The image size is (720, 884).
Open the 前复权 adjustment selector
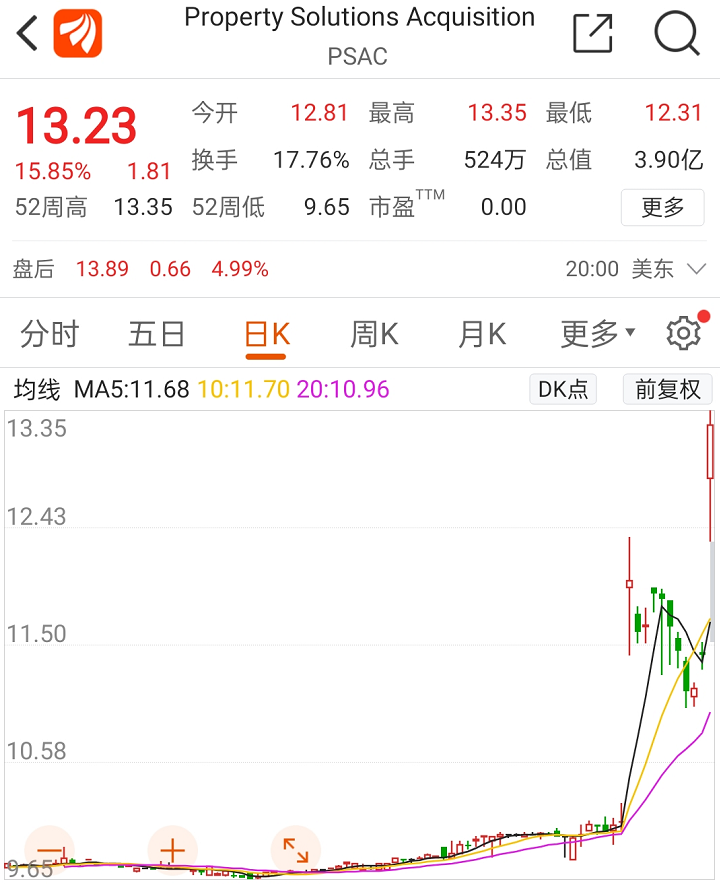pyautogui.click(x=667, y=389)
